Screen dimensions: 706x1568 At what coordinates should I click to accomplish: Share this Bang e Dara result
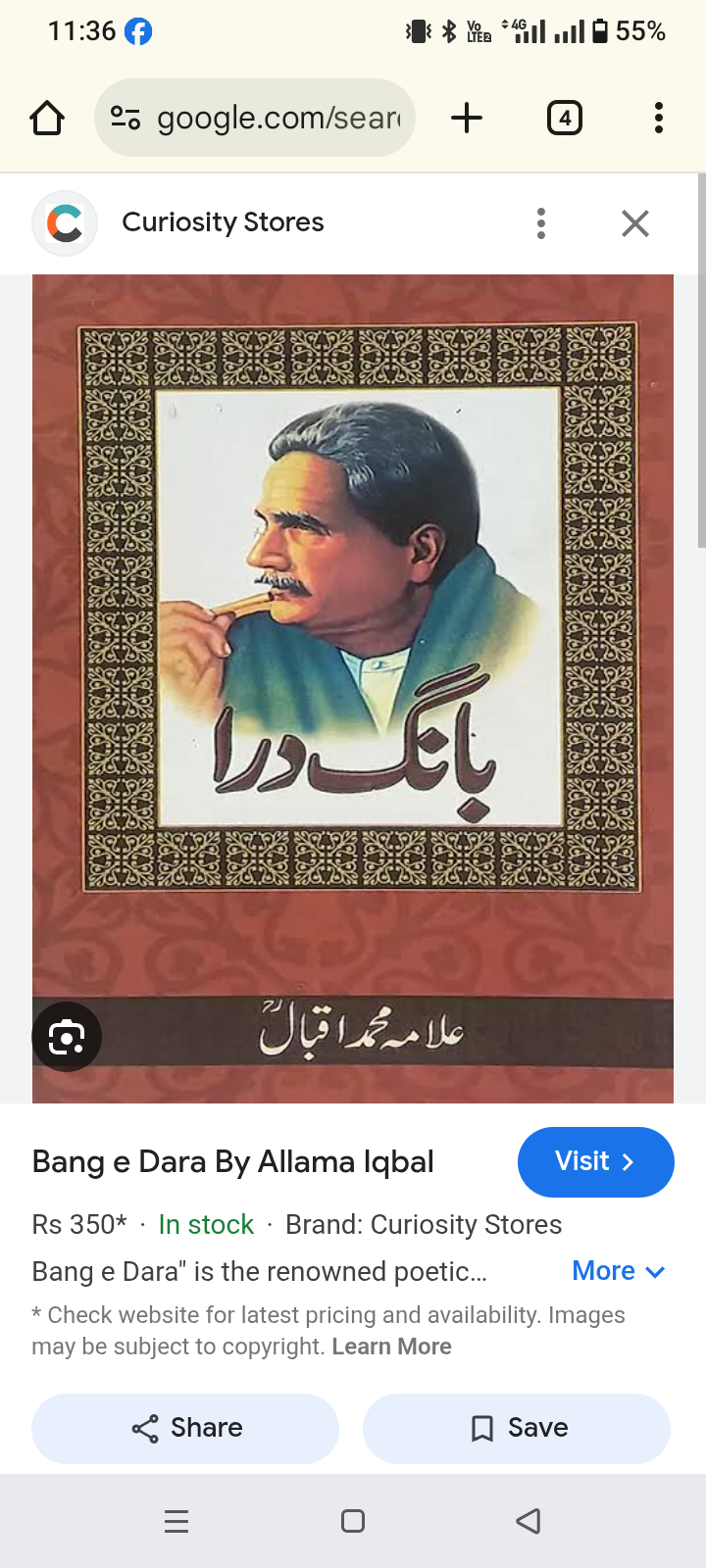pyautogui.click(x=185, y=1428)
